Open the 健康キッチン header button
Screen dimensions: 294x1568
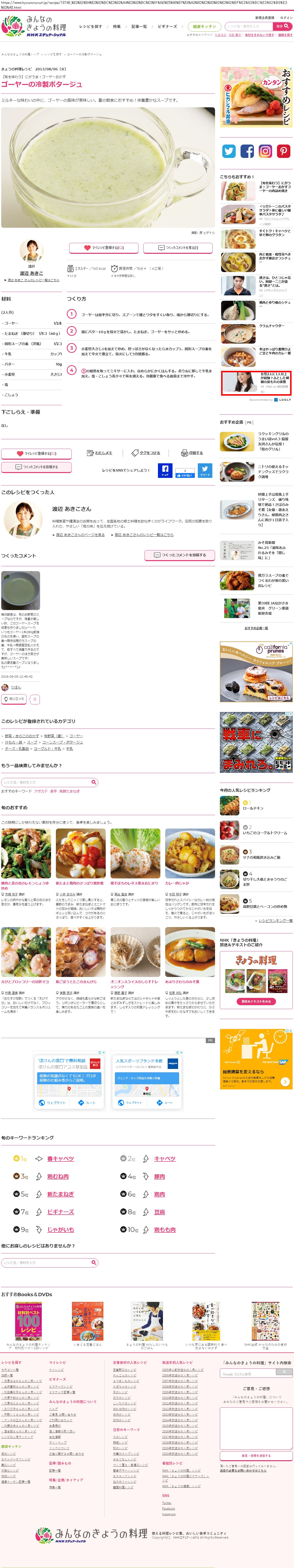(204, 27)
